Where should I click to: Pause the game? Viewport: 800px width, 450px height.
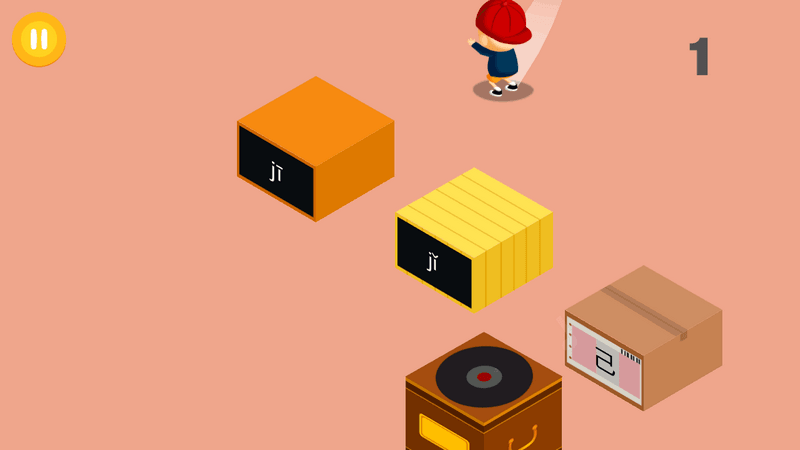click(x=38, y=39)
